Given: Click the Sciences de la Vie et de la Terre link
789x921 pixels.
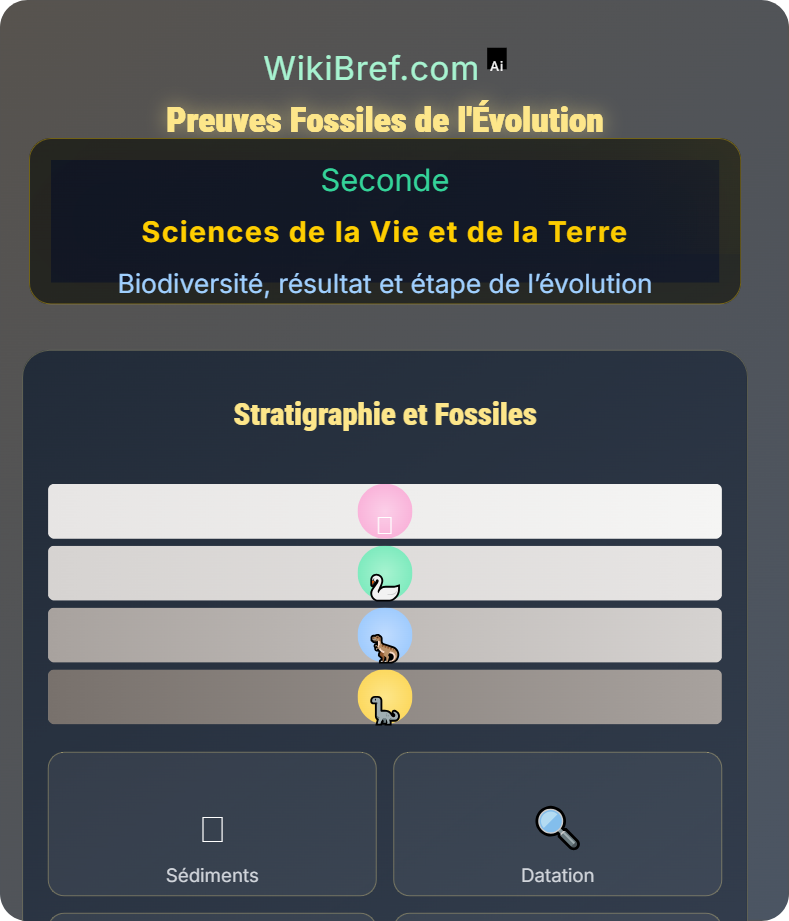Looking at the screenshot, I should point(385,232).
